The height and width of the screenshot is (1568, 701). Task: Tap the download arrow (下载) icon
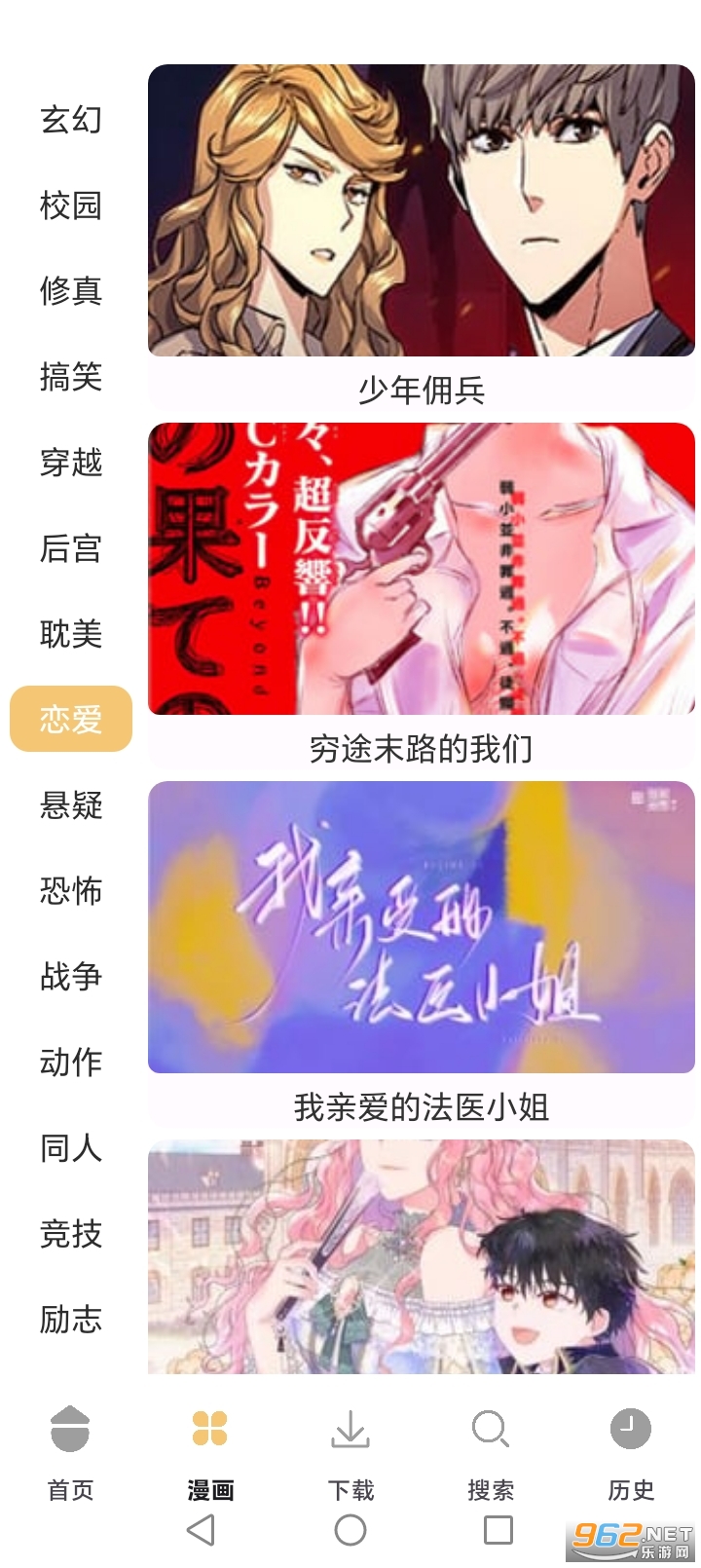tap(350, 1432)
